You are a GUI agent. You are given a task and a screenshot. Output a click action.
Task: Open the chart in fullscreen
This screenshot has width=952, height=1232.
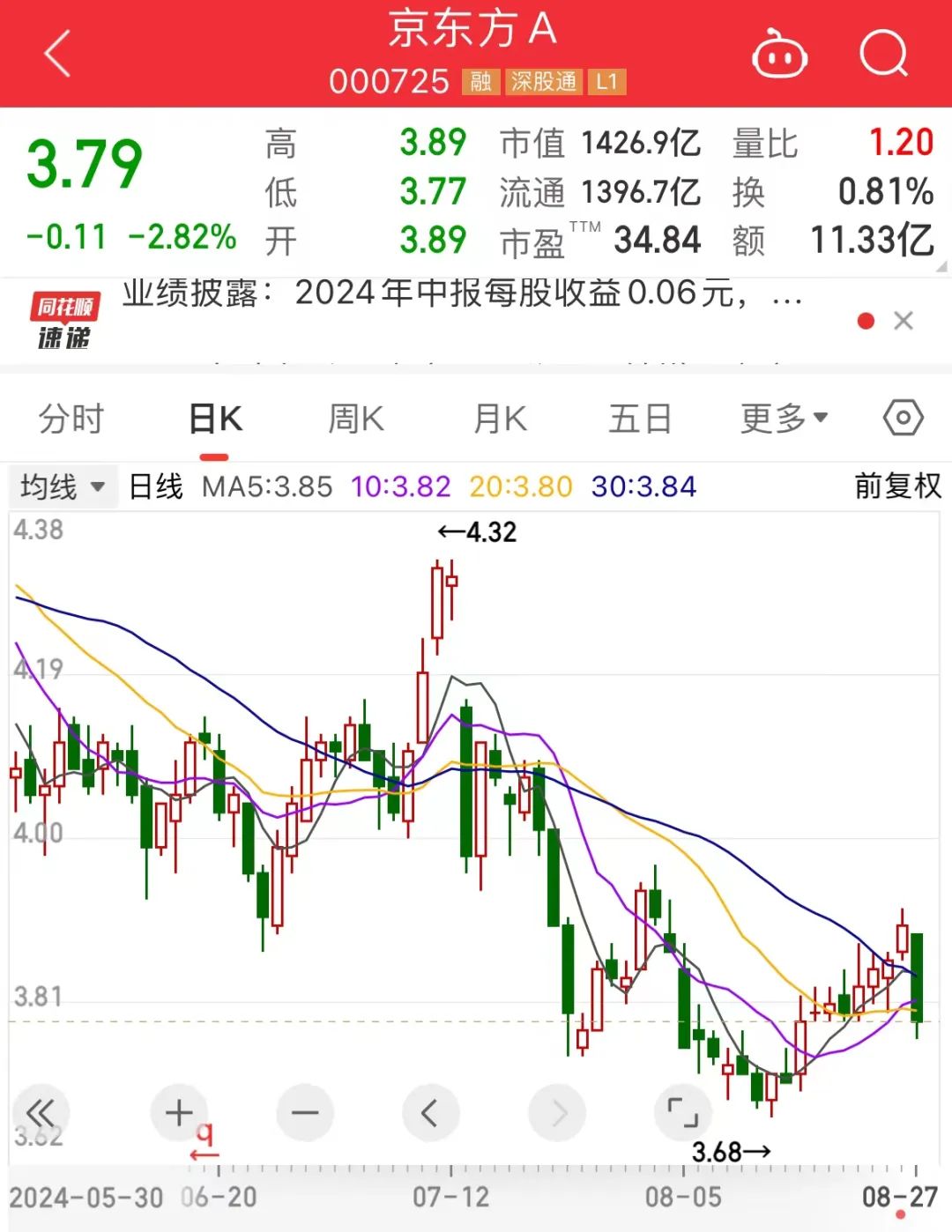coord(682,1113)
